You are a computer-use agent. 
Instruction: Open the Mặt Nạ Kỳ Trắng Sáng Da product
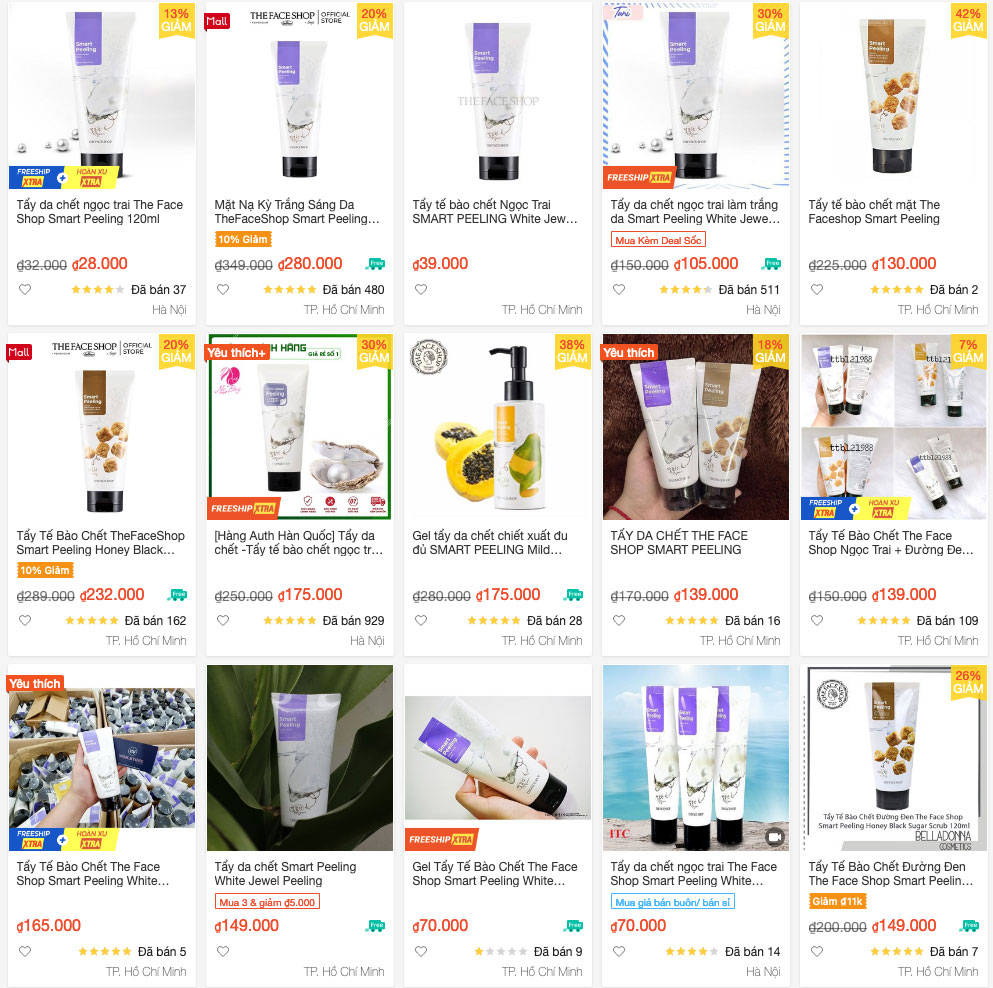coord(297,211)
